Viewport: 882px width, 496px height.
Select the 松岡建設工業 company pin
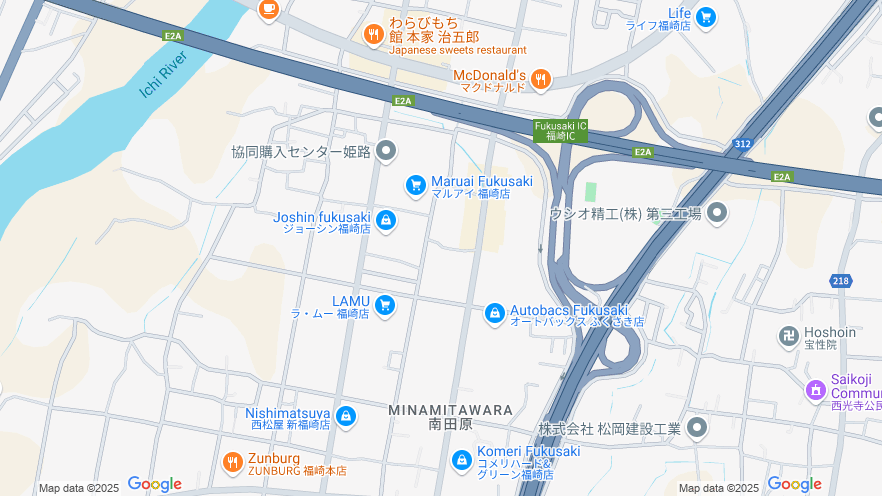(697, 429)
